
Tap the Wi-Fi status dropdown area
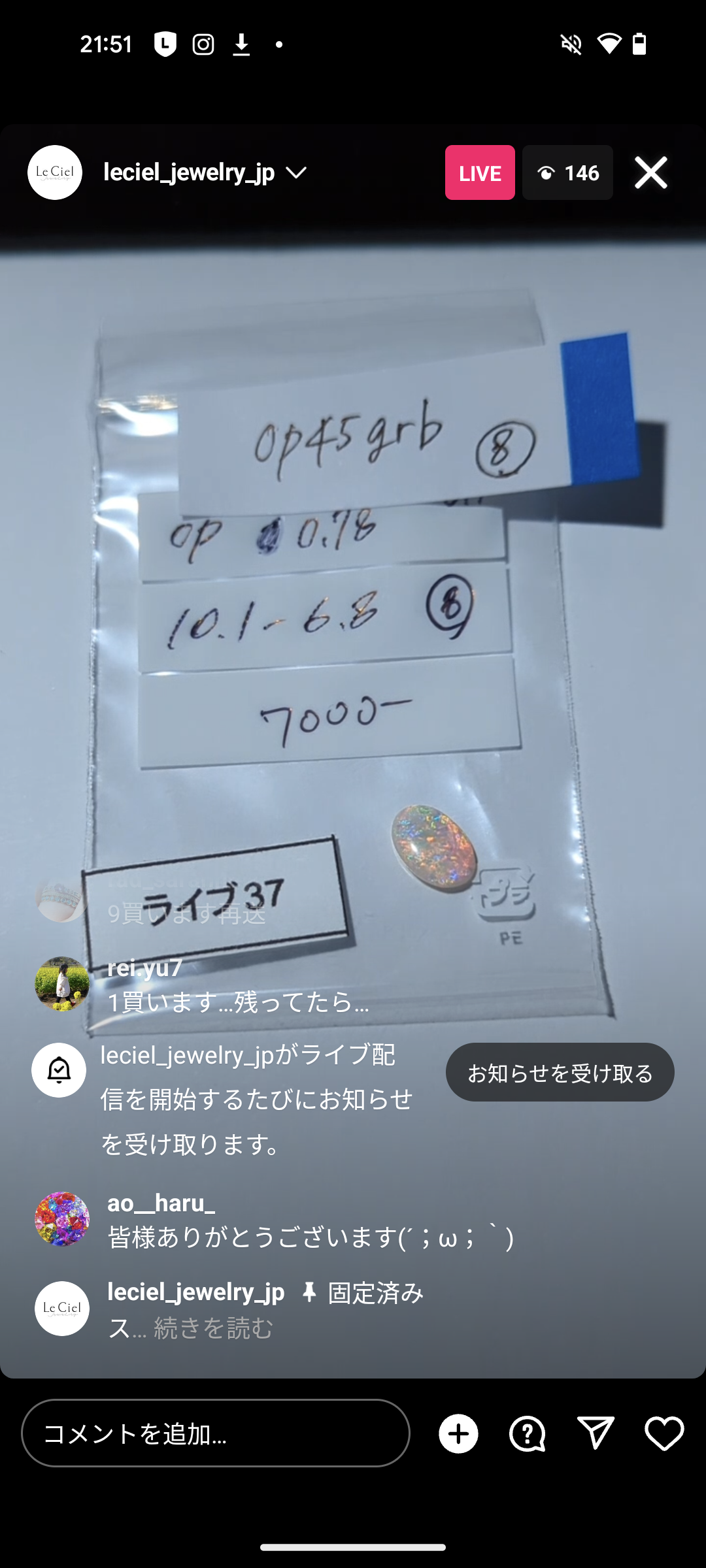pyautogui.click(x=609, y=44)
